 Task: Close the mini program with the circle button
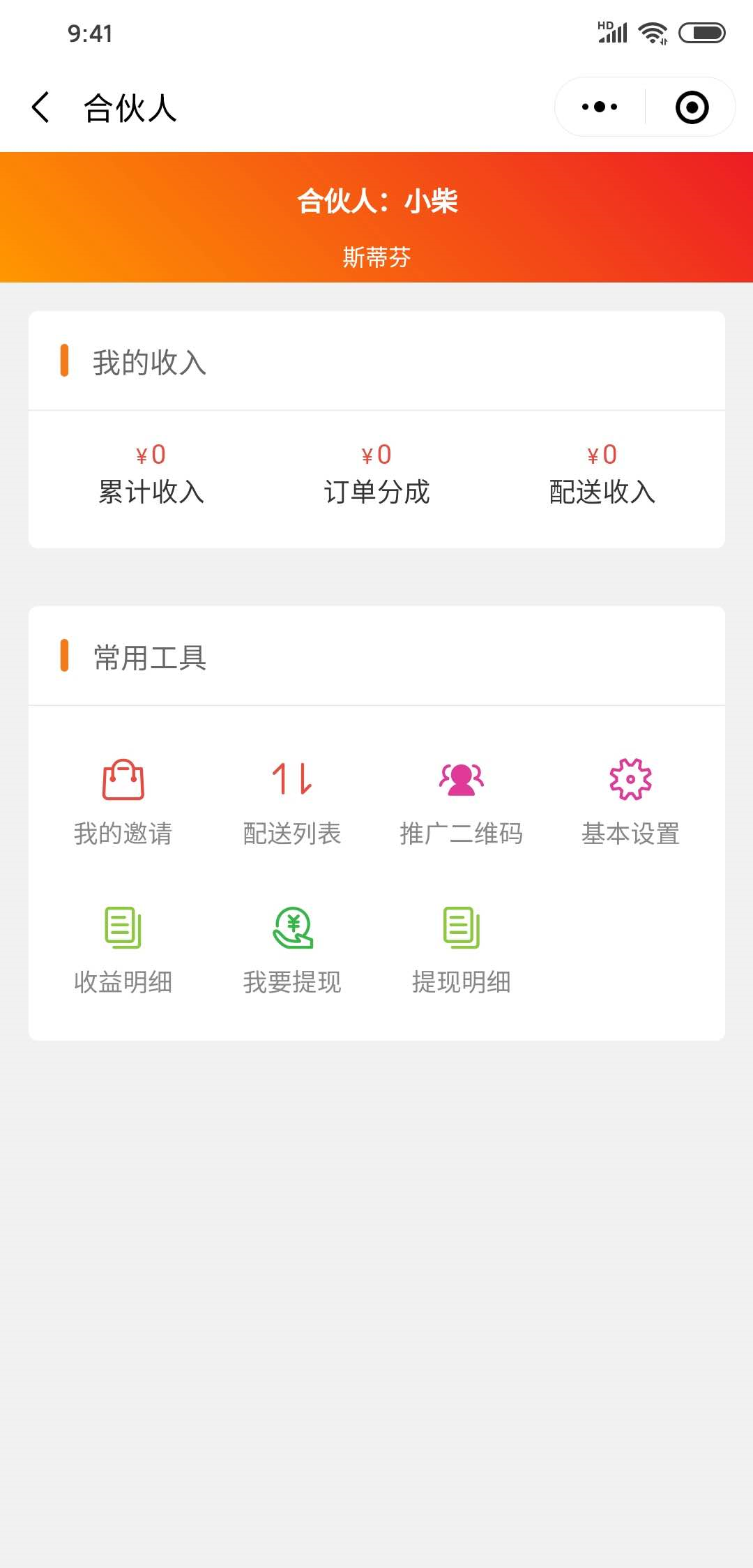point(692,107)
